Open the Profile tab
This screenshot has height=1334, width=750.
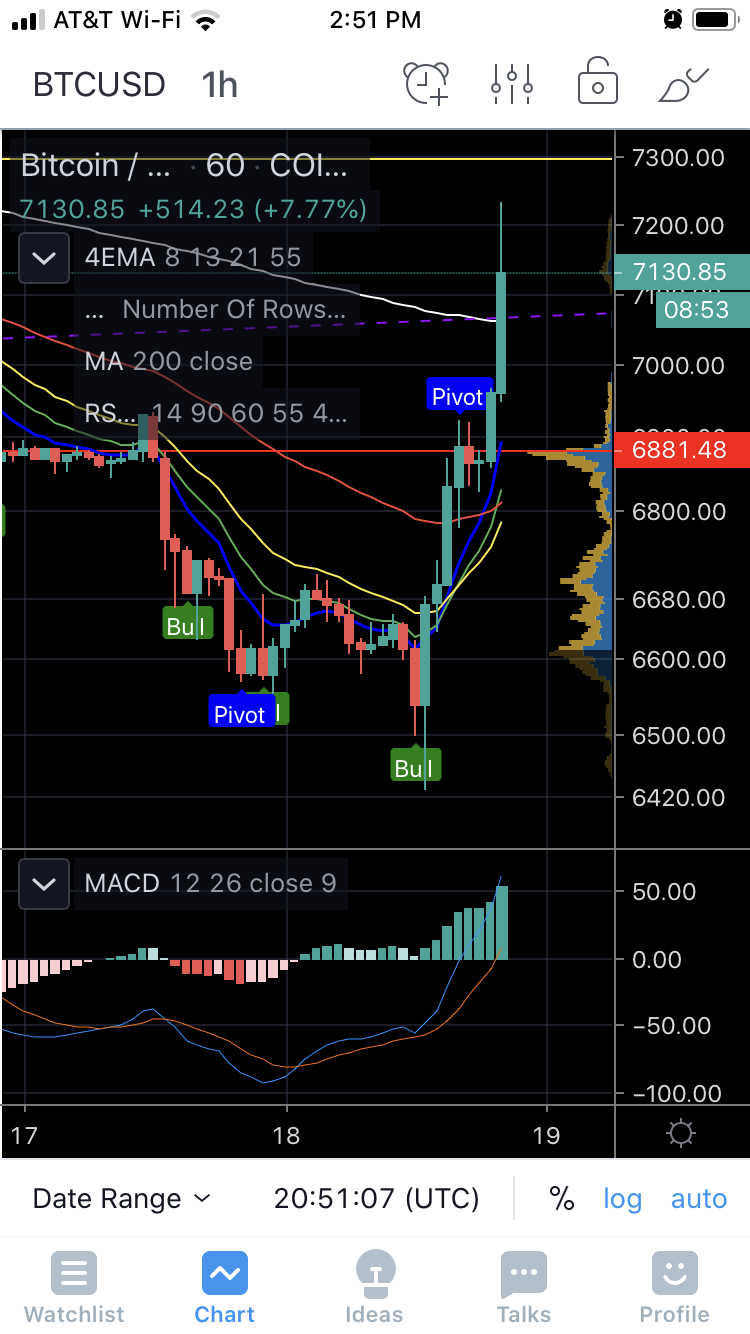[675, 1288]
